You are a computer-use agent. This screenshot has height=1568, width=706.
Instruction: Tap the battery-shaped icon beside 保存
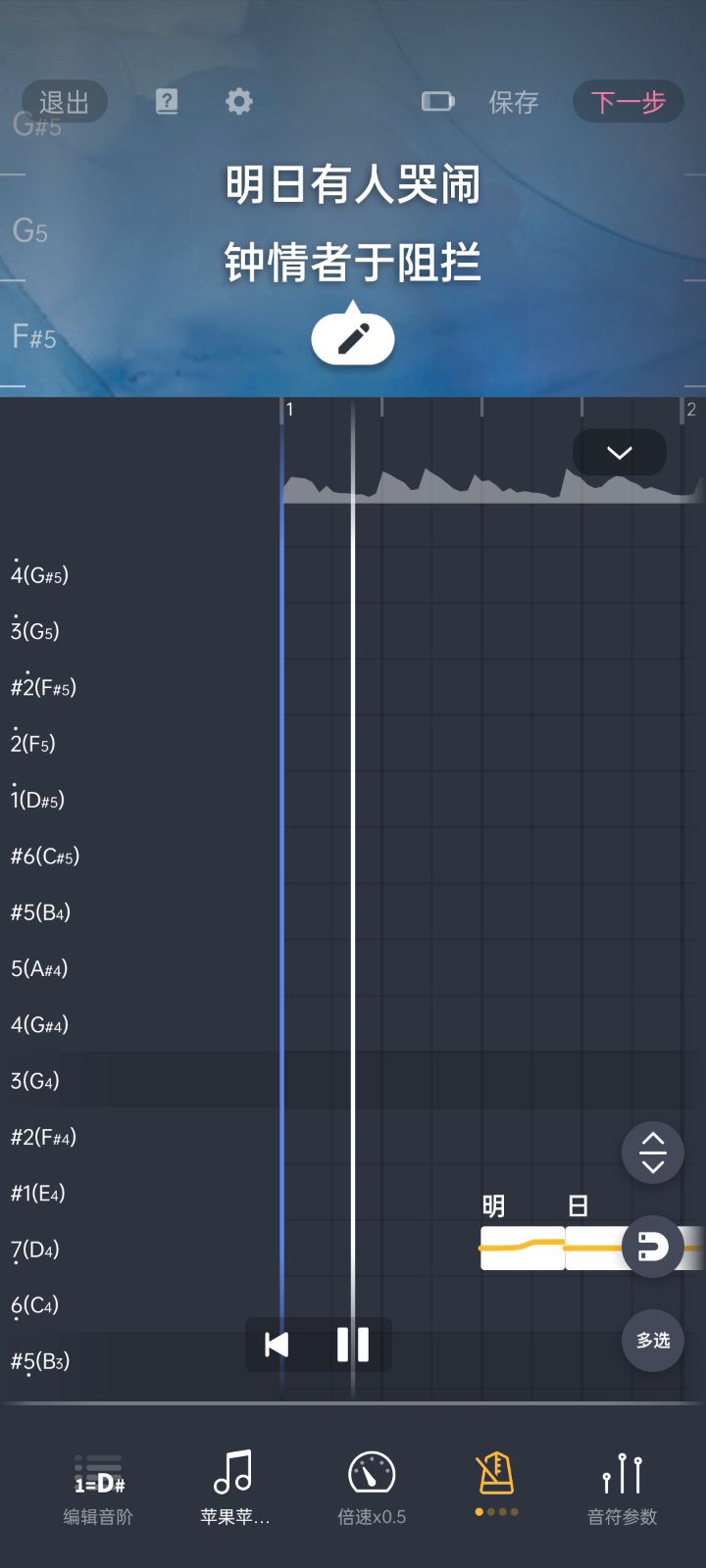coord(437,101)
